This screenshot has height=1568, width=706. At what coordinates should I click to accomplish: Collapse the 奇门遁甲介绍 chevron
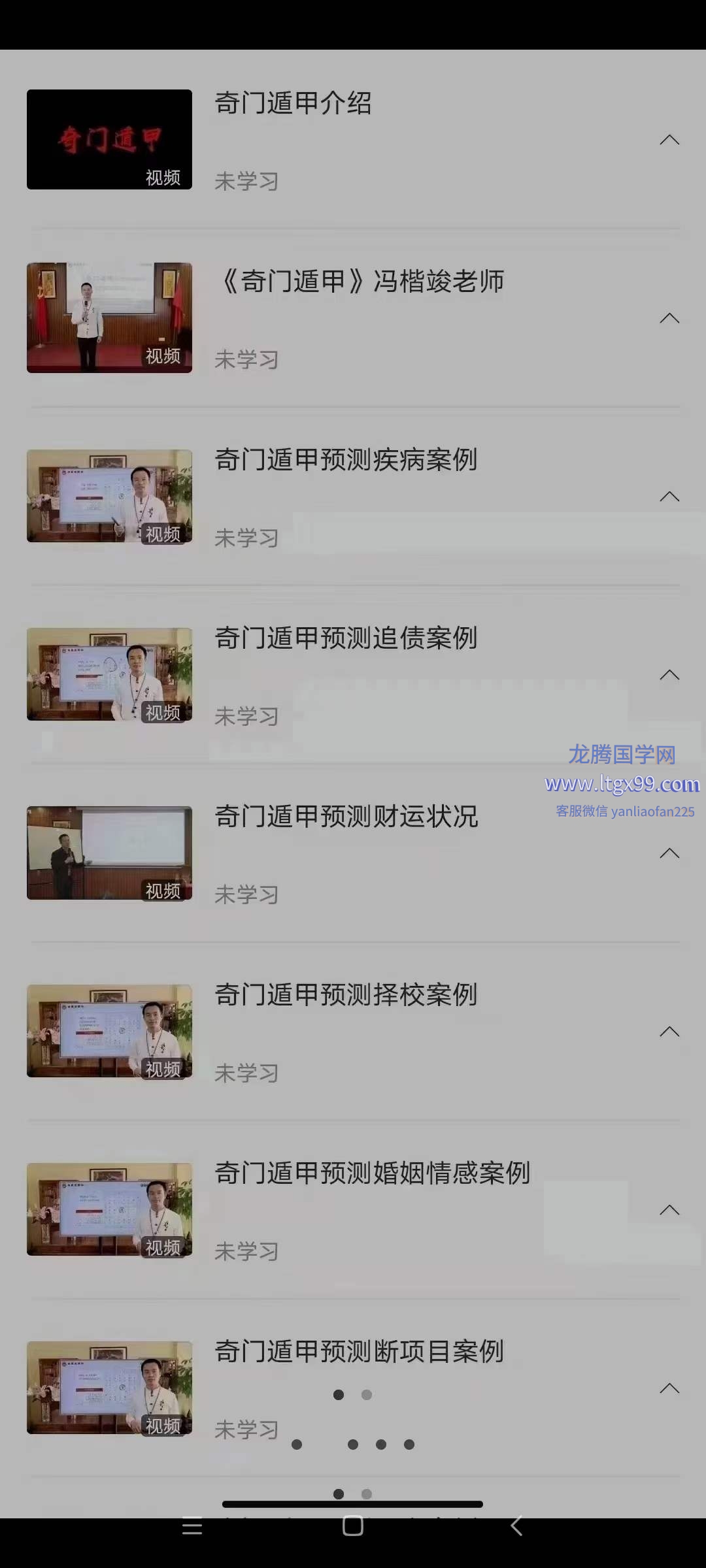[669, 140]
